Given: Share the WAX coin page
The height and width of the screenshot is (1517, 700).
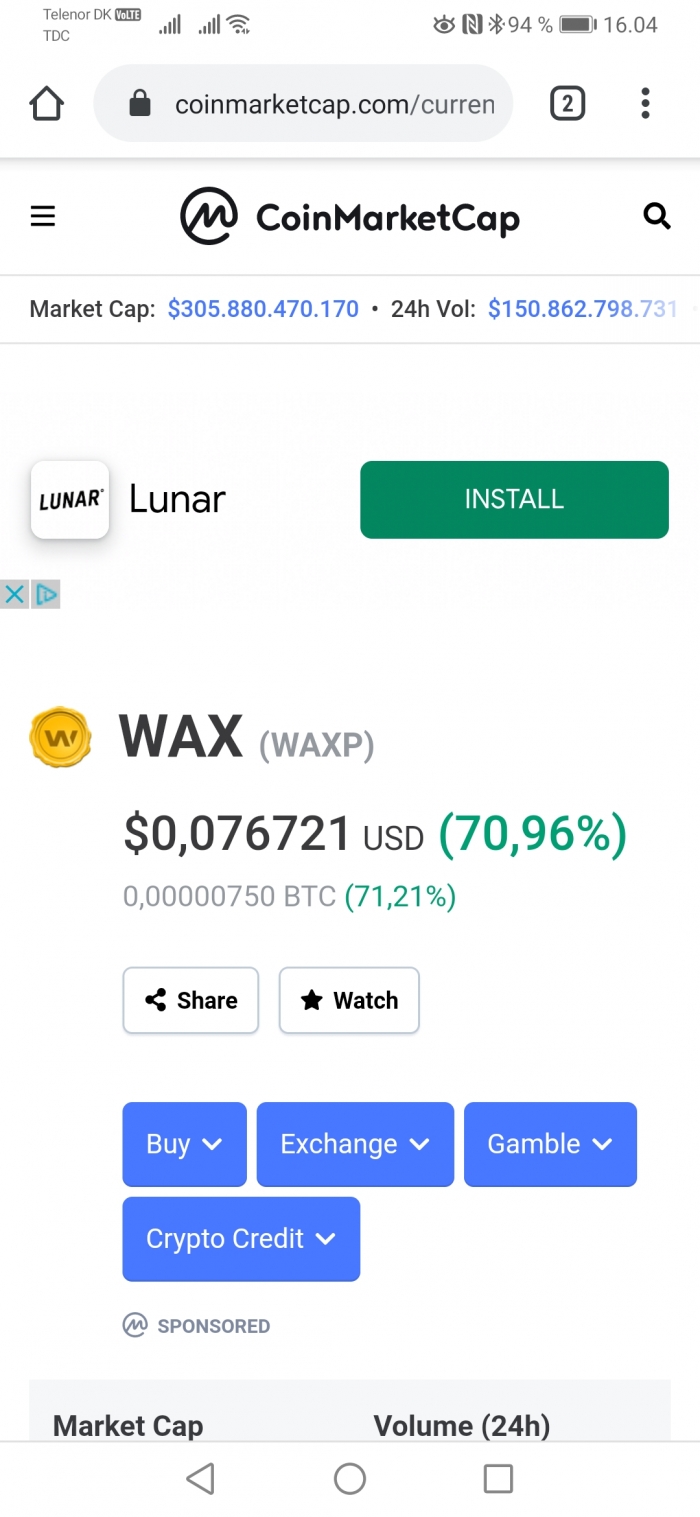Looking at the screenshot, I should pyautogui.click(x=191, y=1000).
